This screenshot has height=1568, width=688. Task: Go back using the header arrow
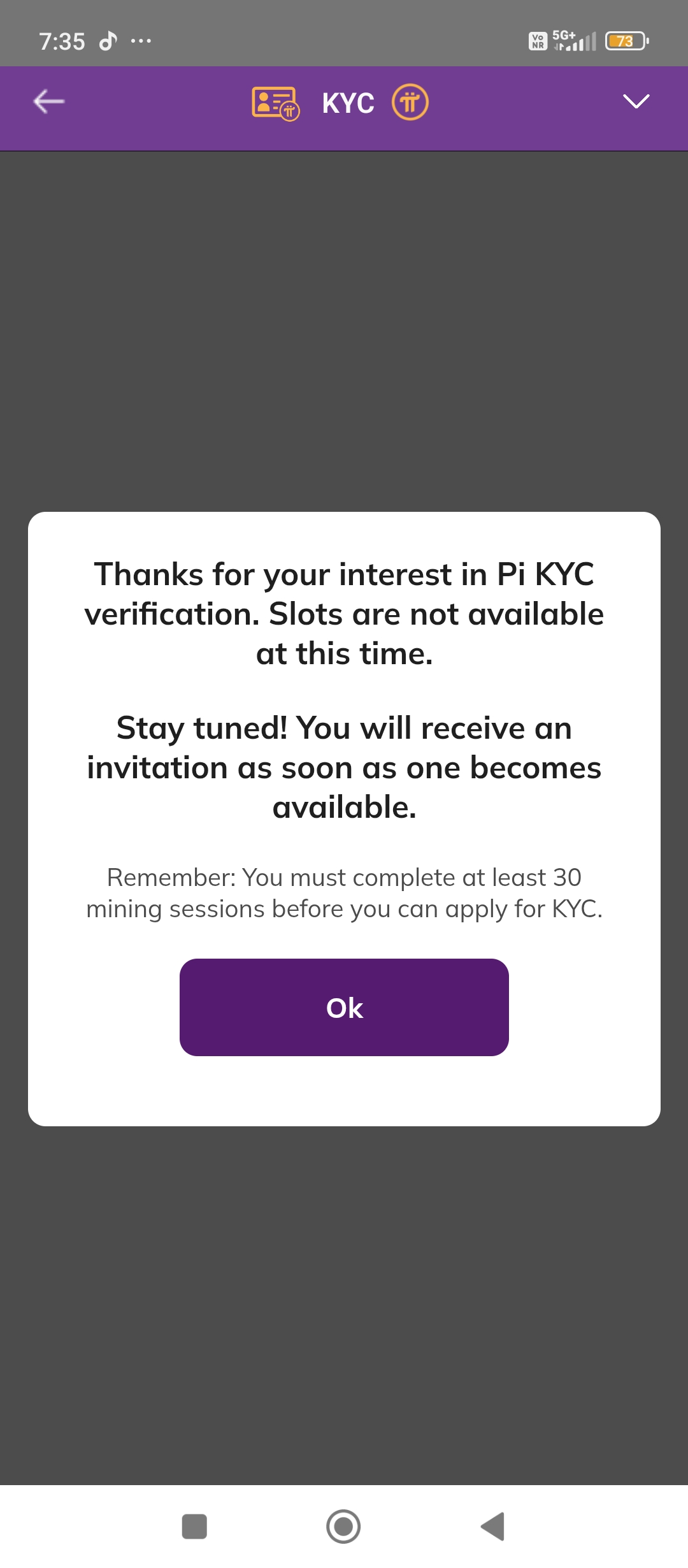(x=49, y=101)
